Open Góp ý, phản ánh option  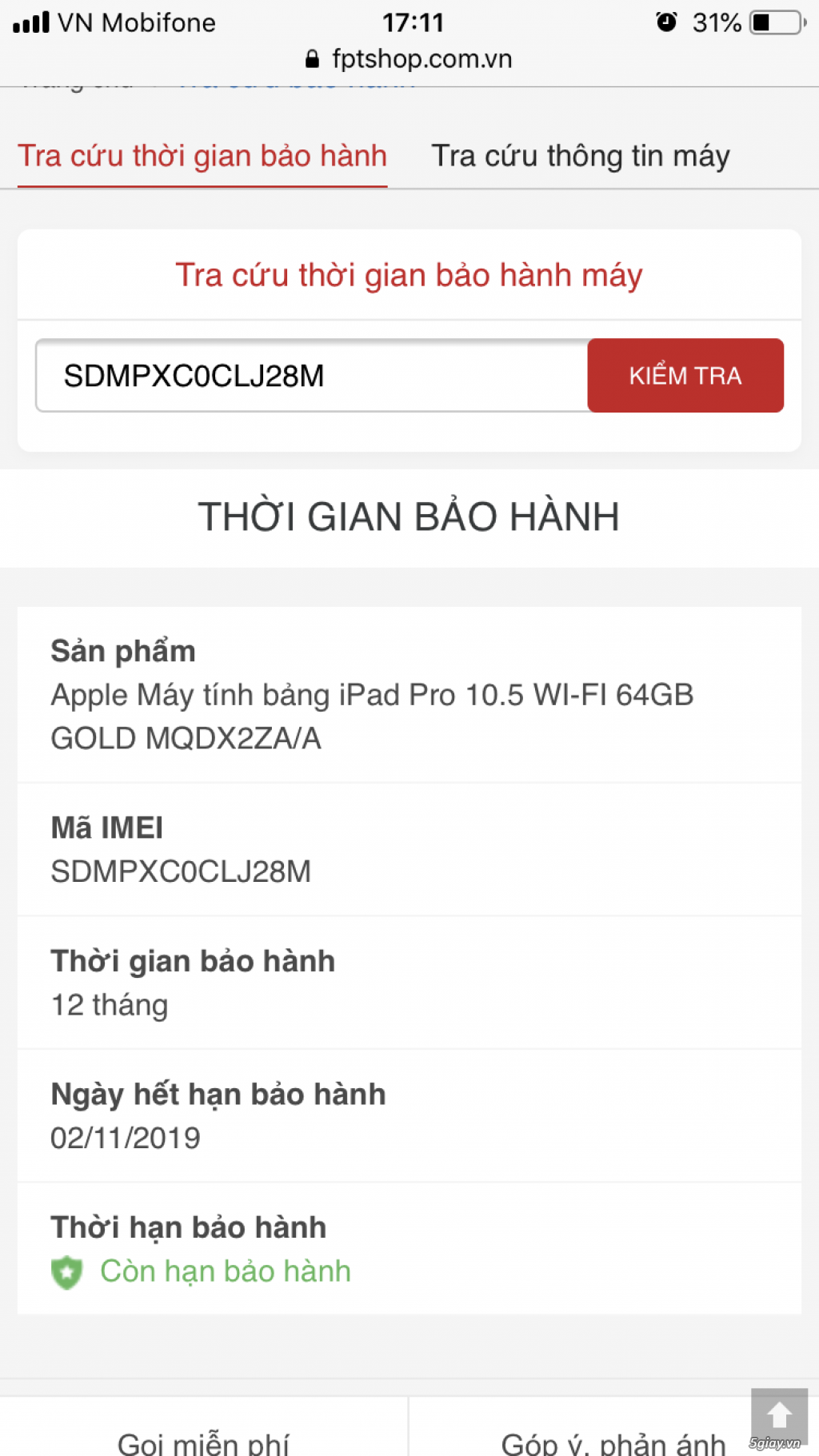point(613,1434)
